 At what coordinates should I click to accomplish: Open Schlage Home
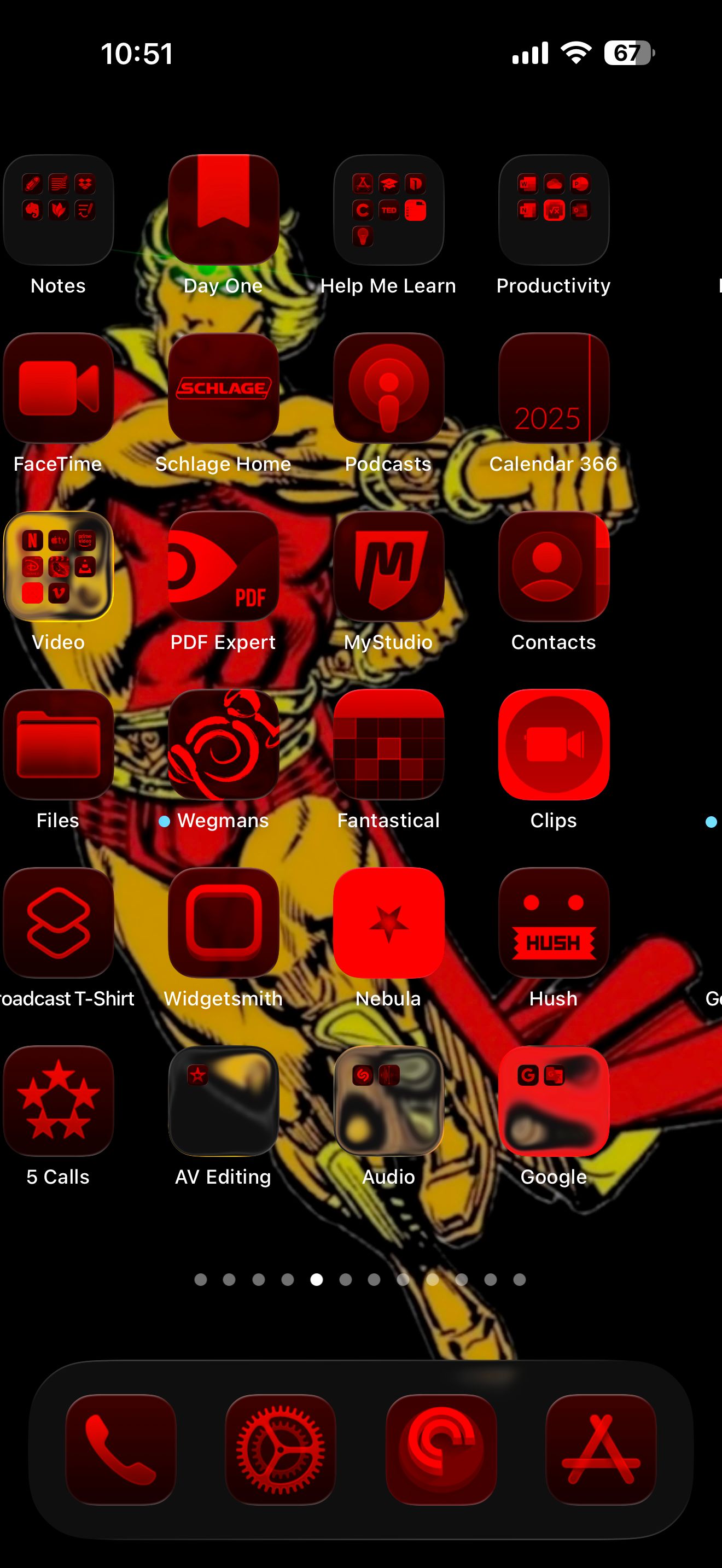pyautogui.click(x=223, y=388)
